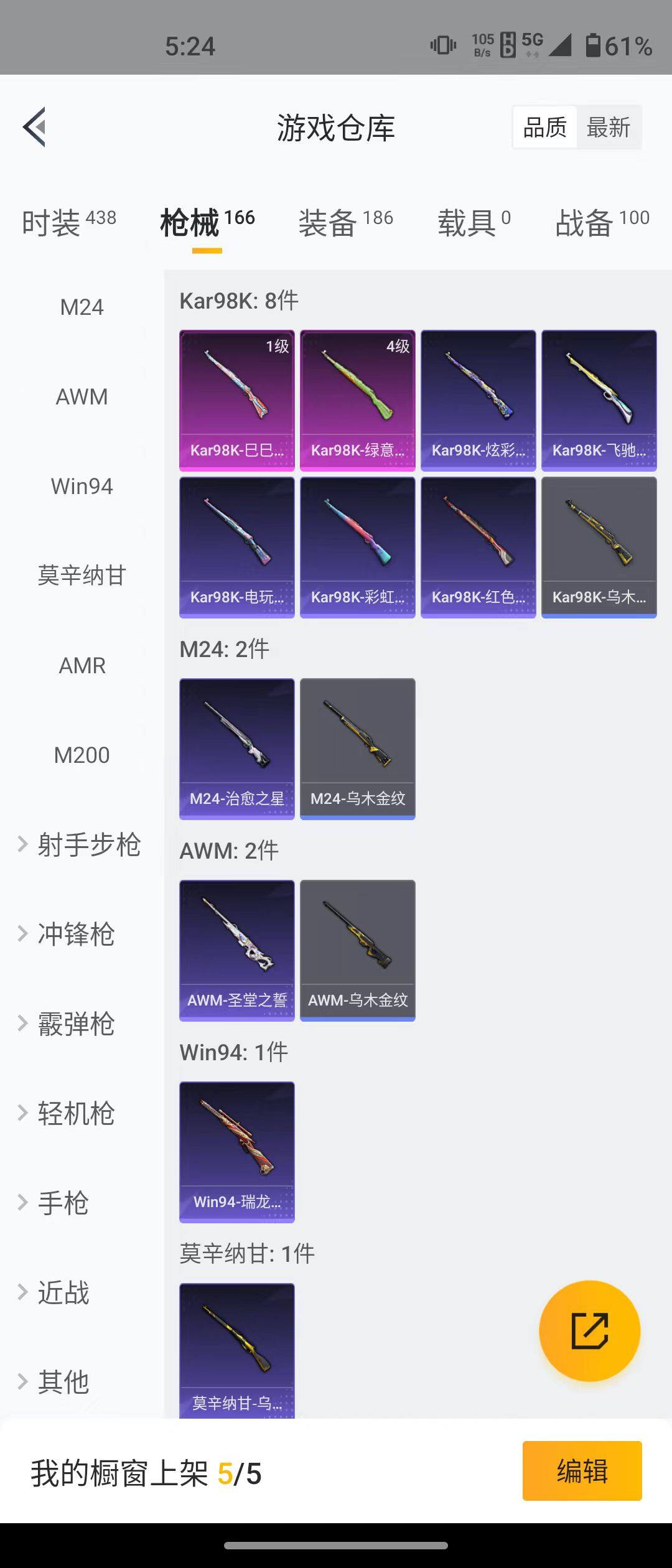The image size is (672, 1568).
Task: Sort items by 品质 quality
Action: click(544, 126)
